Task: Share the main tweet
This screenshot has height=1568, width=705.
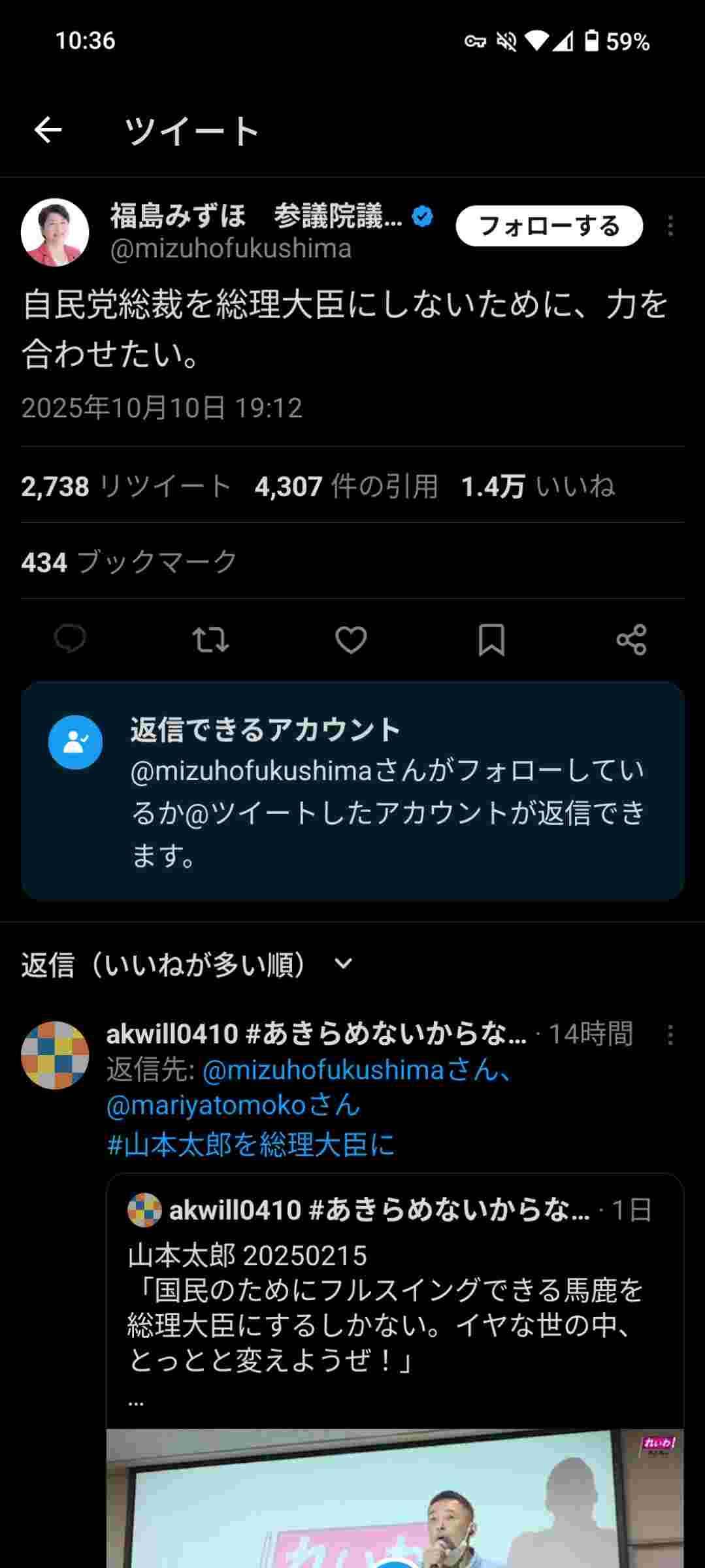Action: pos(631,639)
